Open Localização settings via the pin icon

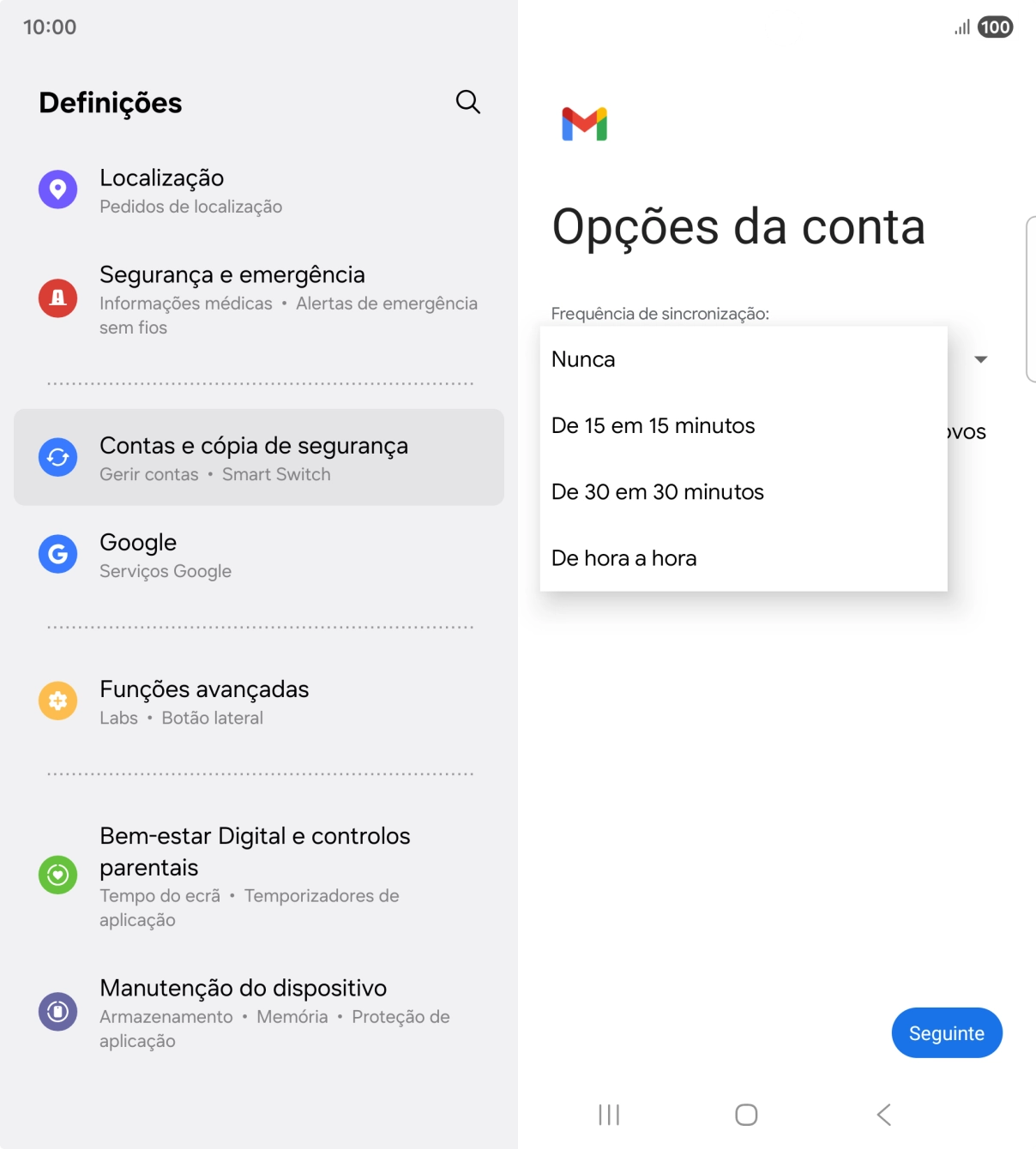(x=57, y=189)
